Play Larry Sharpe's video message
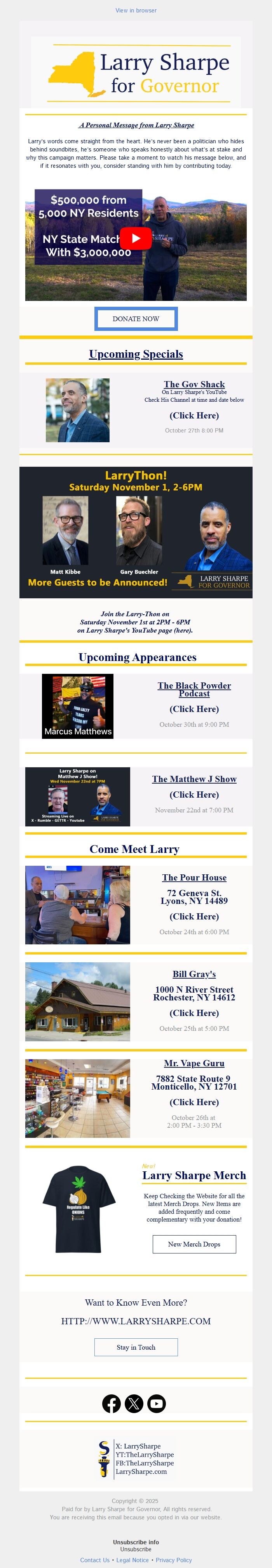Screen dimensions: 272x1568 (x=135, y=239)
